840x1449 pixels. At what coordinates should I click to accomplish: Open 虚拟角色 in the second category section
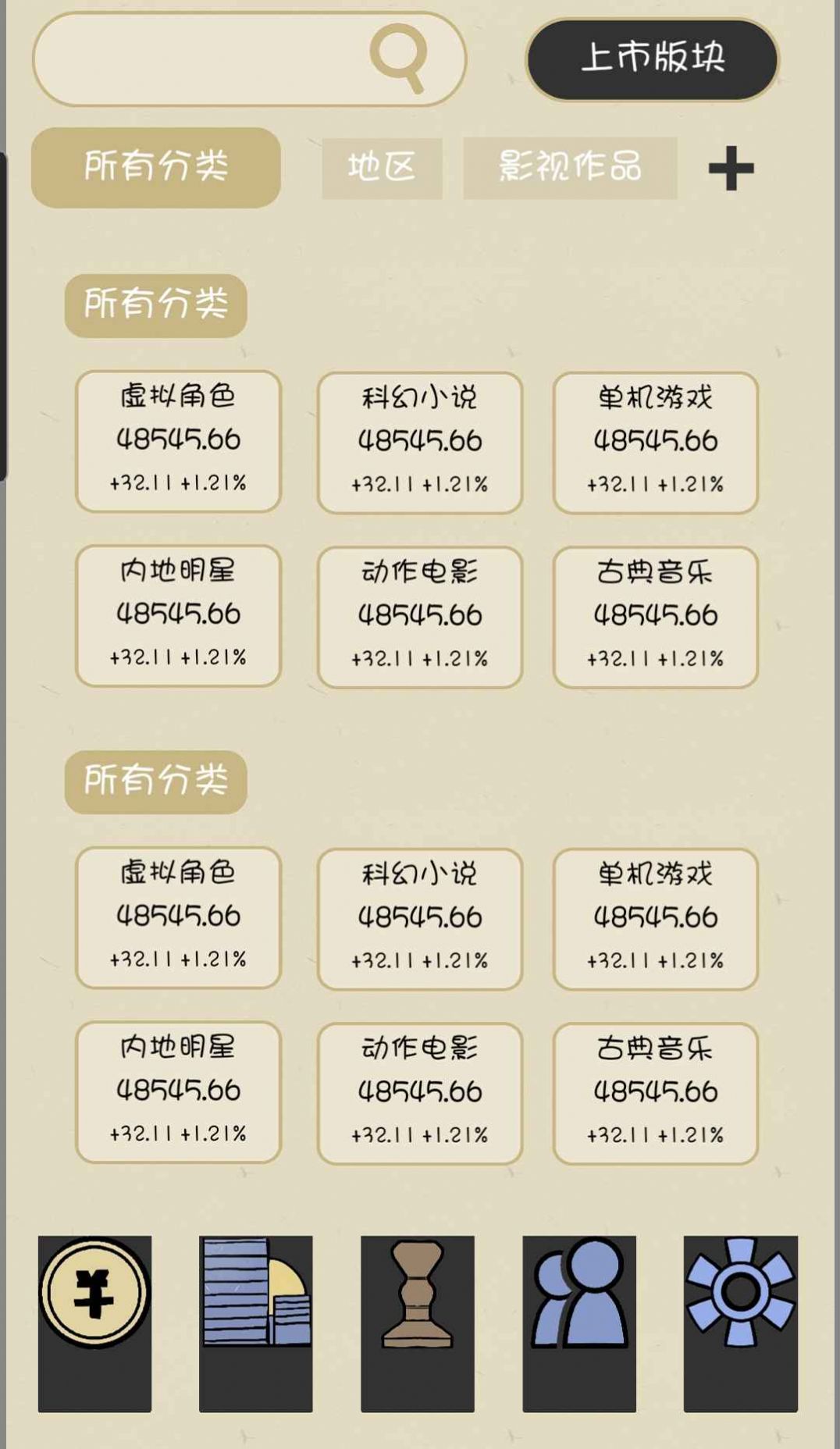pyautogui.click(x=177, y=920)
